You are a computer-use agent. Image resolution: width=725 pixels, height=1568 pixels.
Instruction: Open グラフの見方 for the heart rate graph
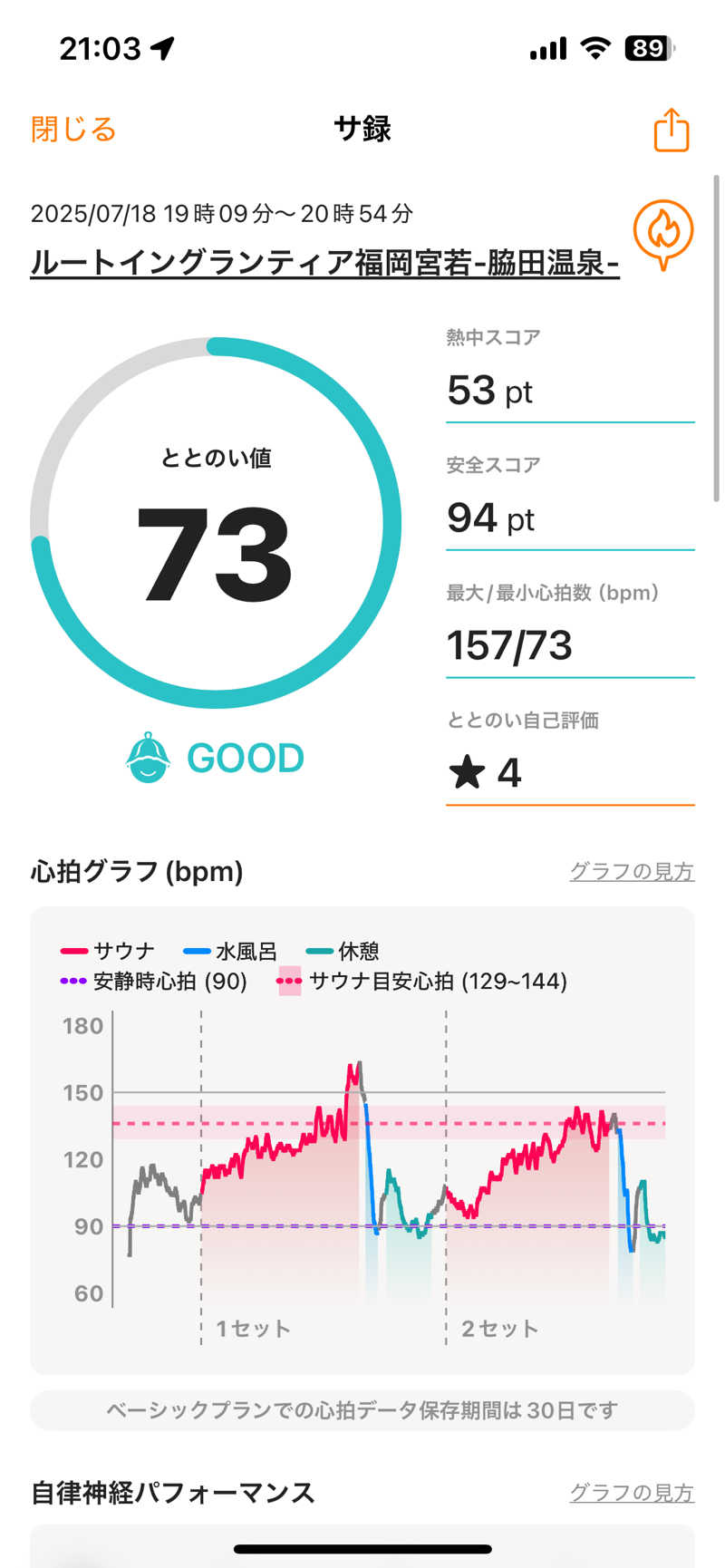click(x=631, y=871)
